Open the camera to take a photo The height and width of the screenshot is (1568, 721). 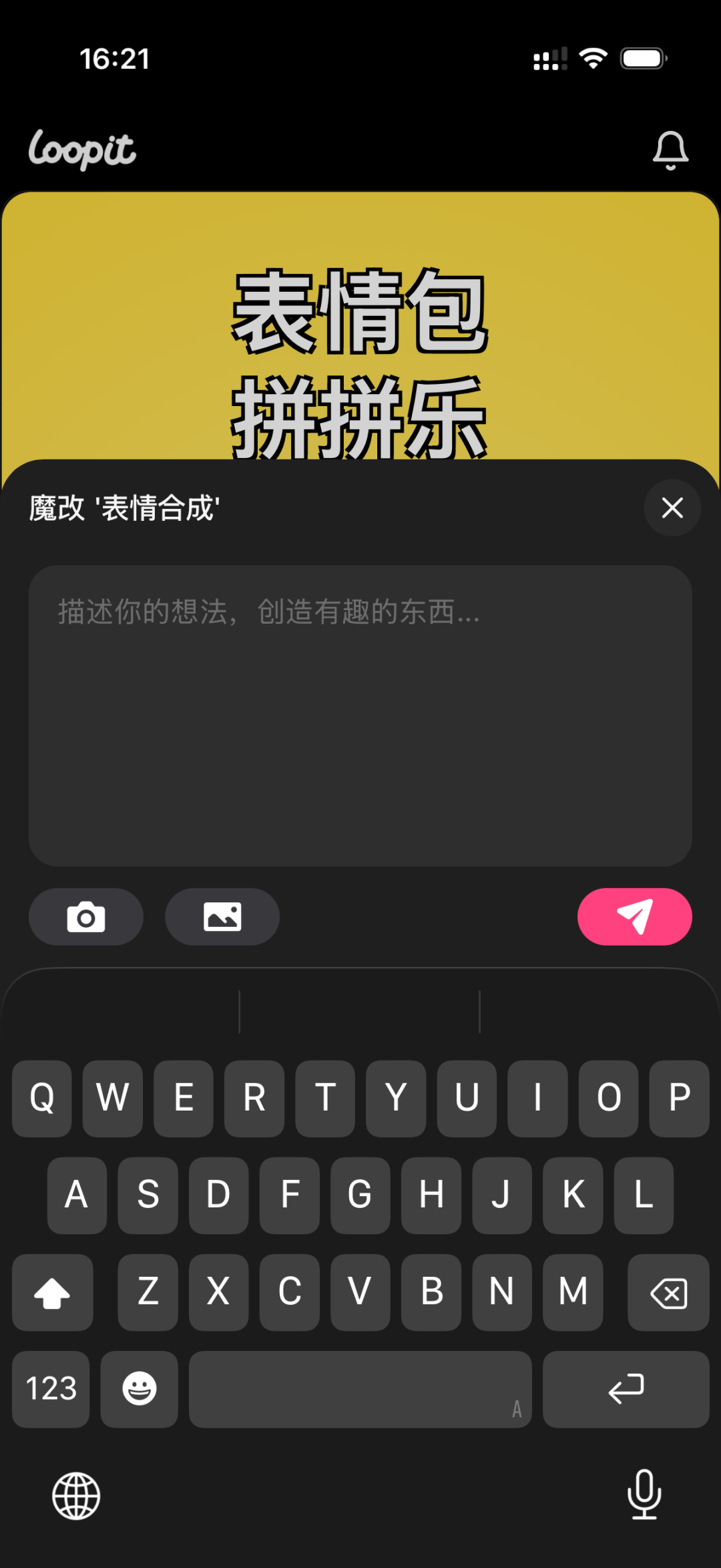(x=86, y=917)
